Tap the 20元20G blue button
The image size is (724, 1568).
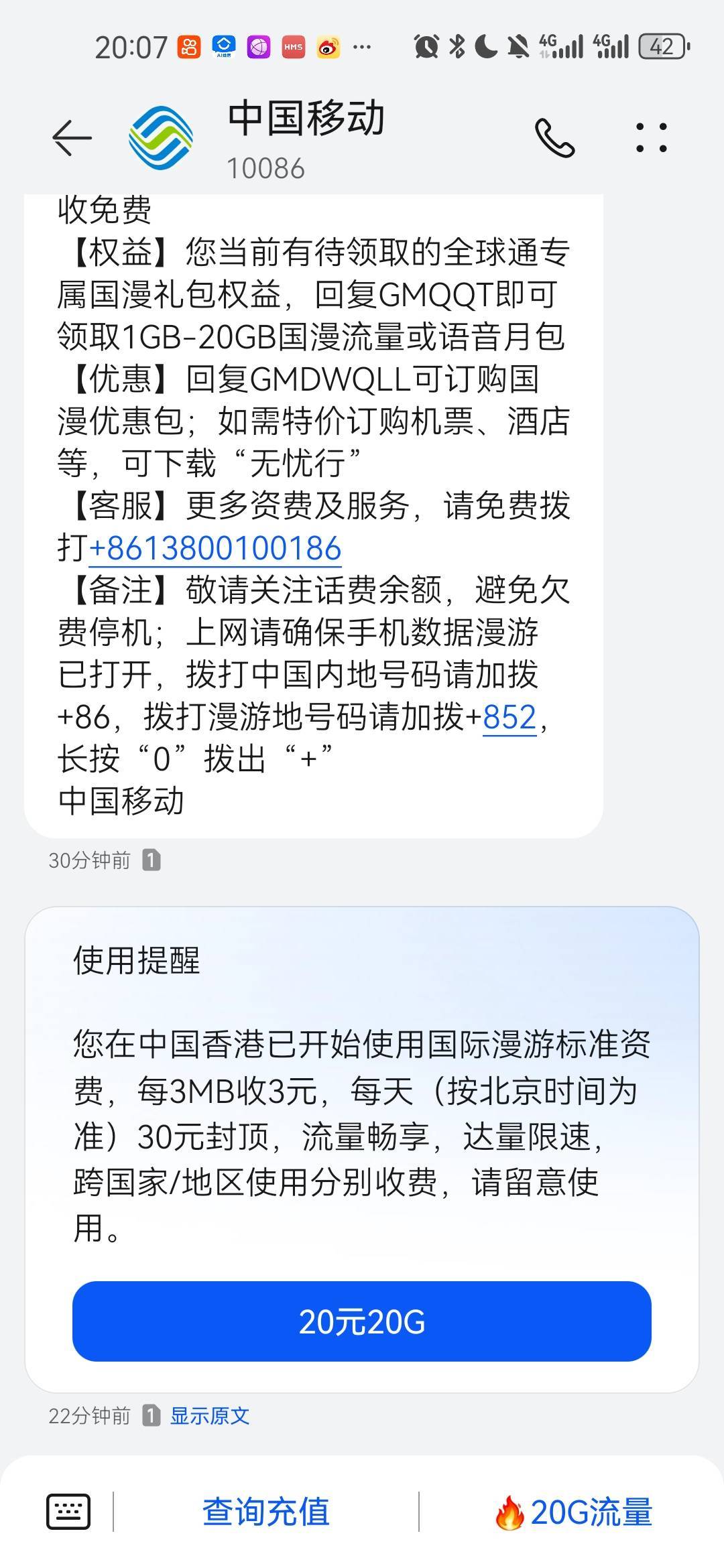click(362, 1321)
